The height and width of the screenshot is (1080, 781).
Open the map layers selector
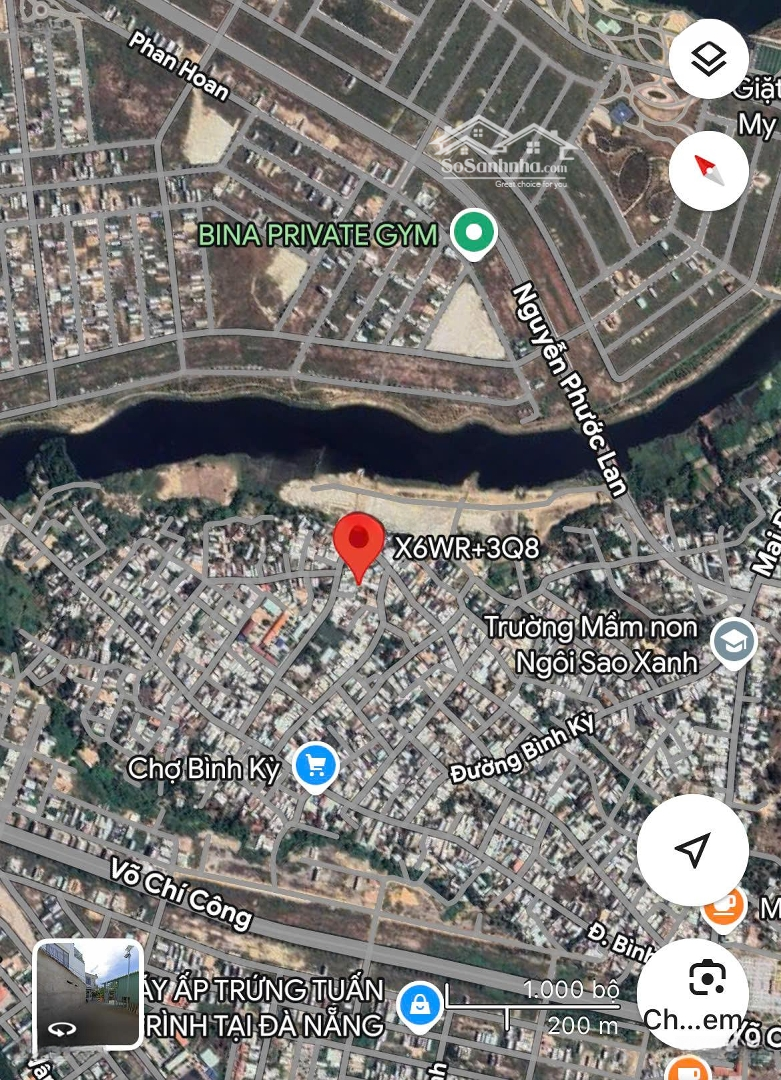[709, 59]
